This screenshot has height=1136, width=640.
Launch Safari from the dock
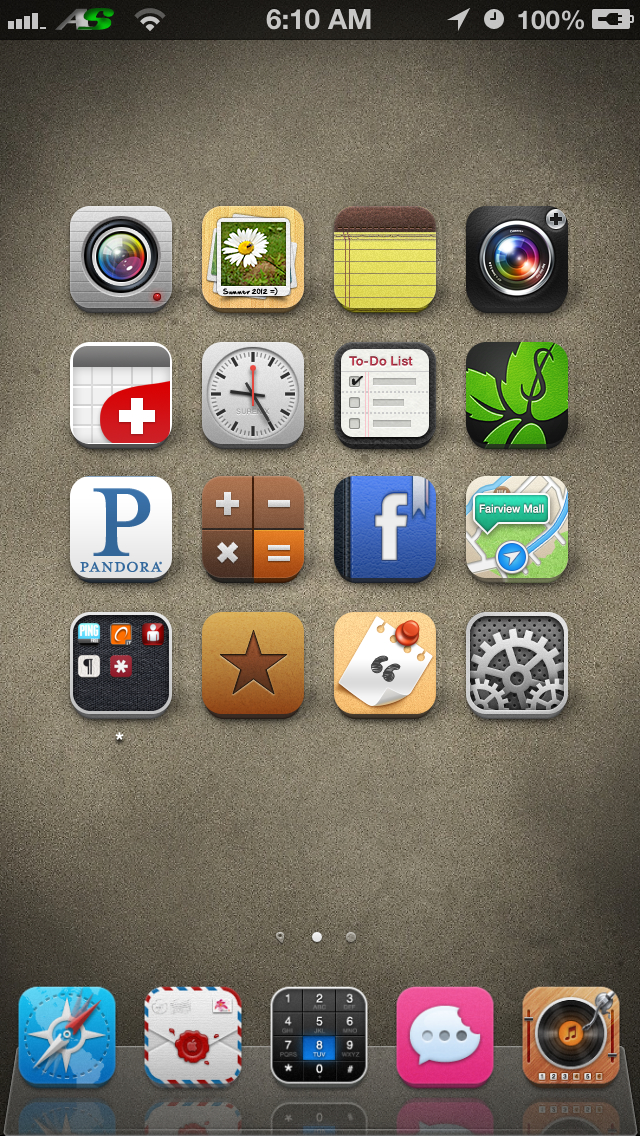[x=67, y=1035]
